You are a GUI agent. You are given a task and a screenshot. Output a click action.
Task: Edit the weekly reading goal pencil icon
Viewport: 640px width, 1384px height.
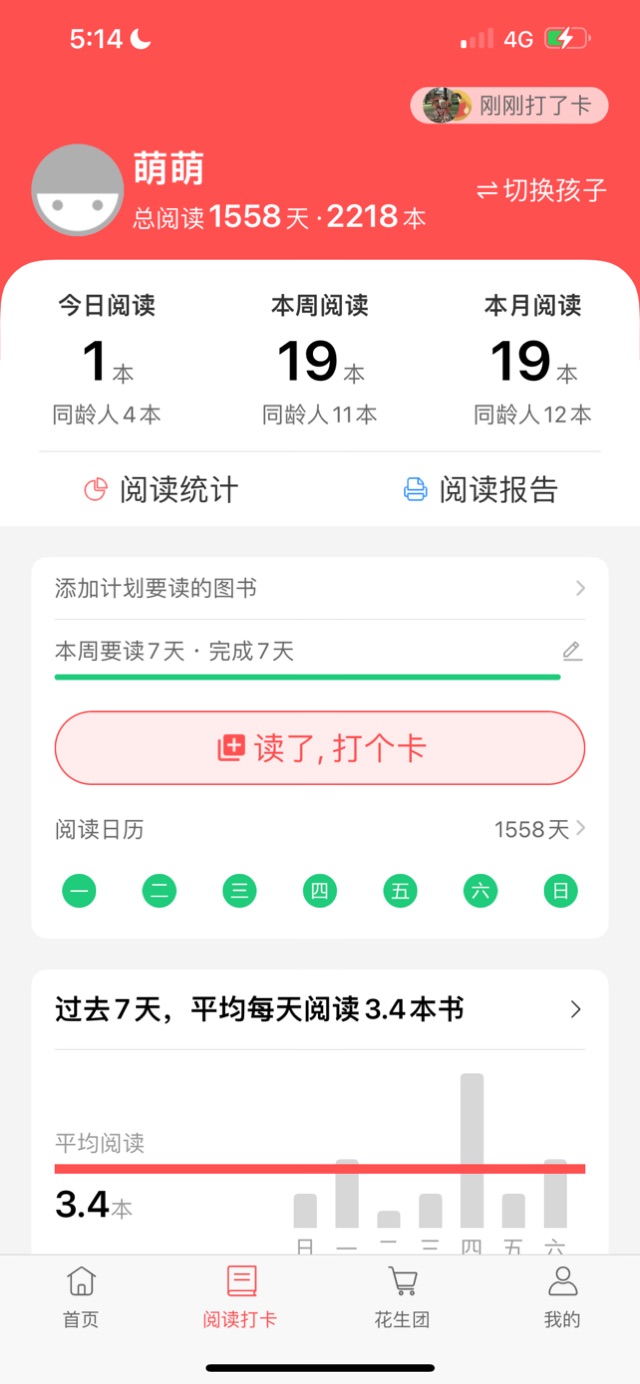click(x=571, y=651)
